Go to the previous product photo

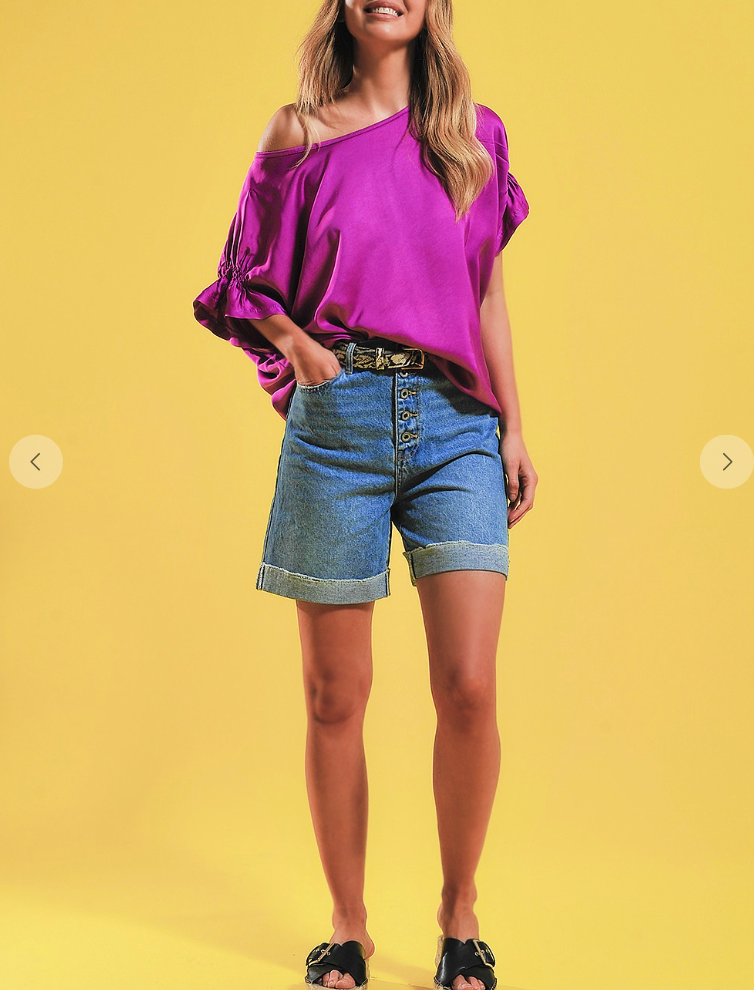coord(36,462)
